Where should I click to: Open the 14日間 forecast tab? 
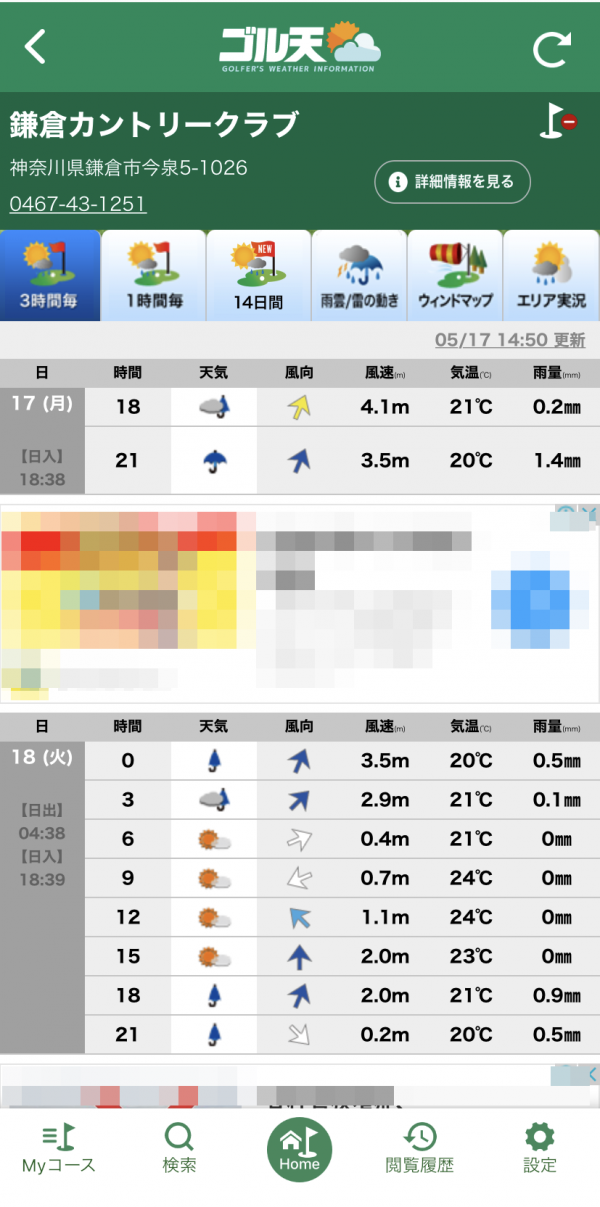[x=258, y=276]
